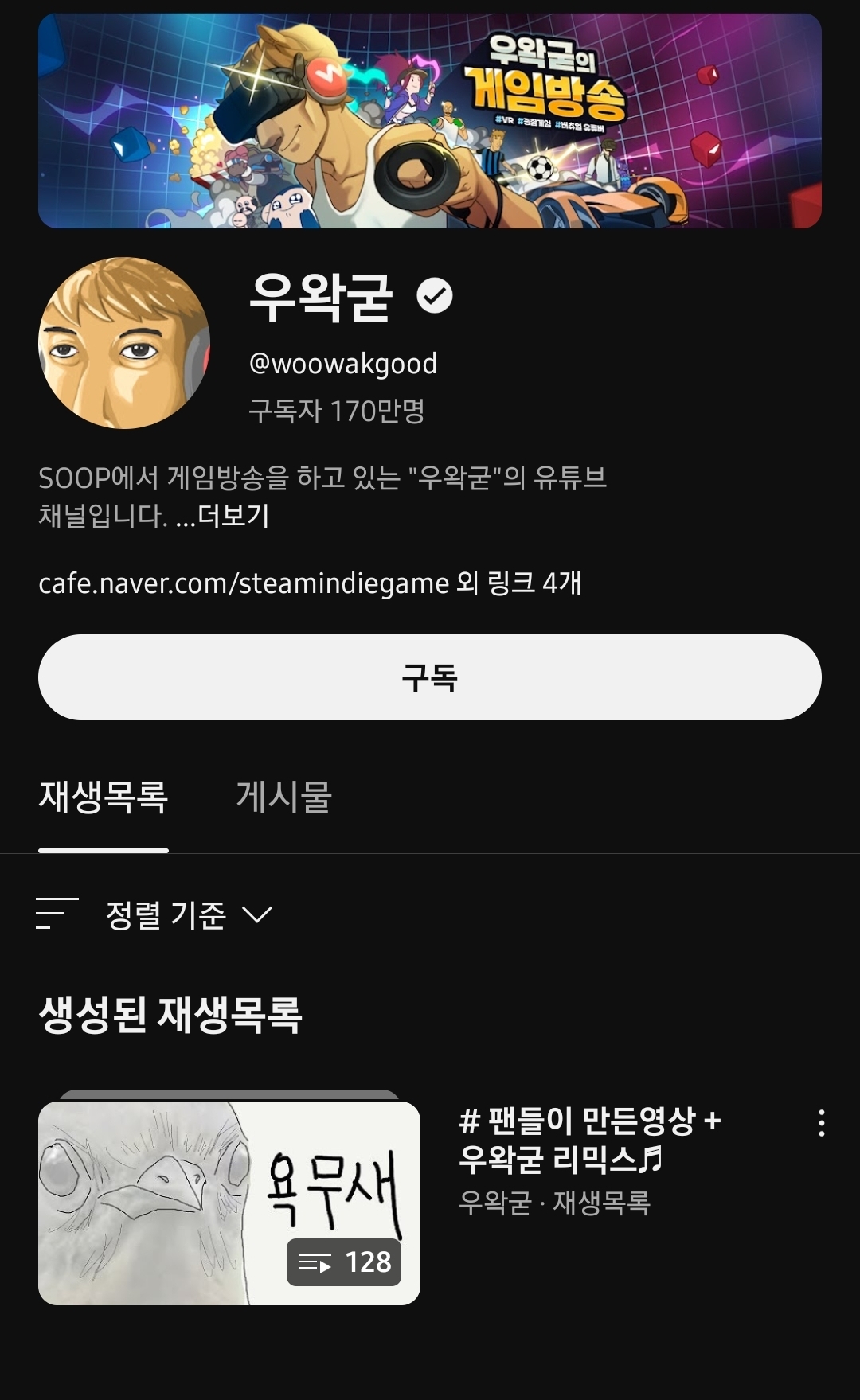Select the 재생목록 tab
Screen dimensions: 860x1400
(104, 797)
